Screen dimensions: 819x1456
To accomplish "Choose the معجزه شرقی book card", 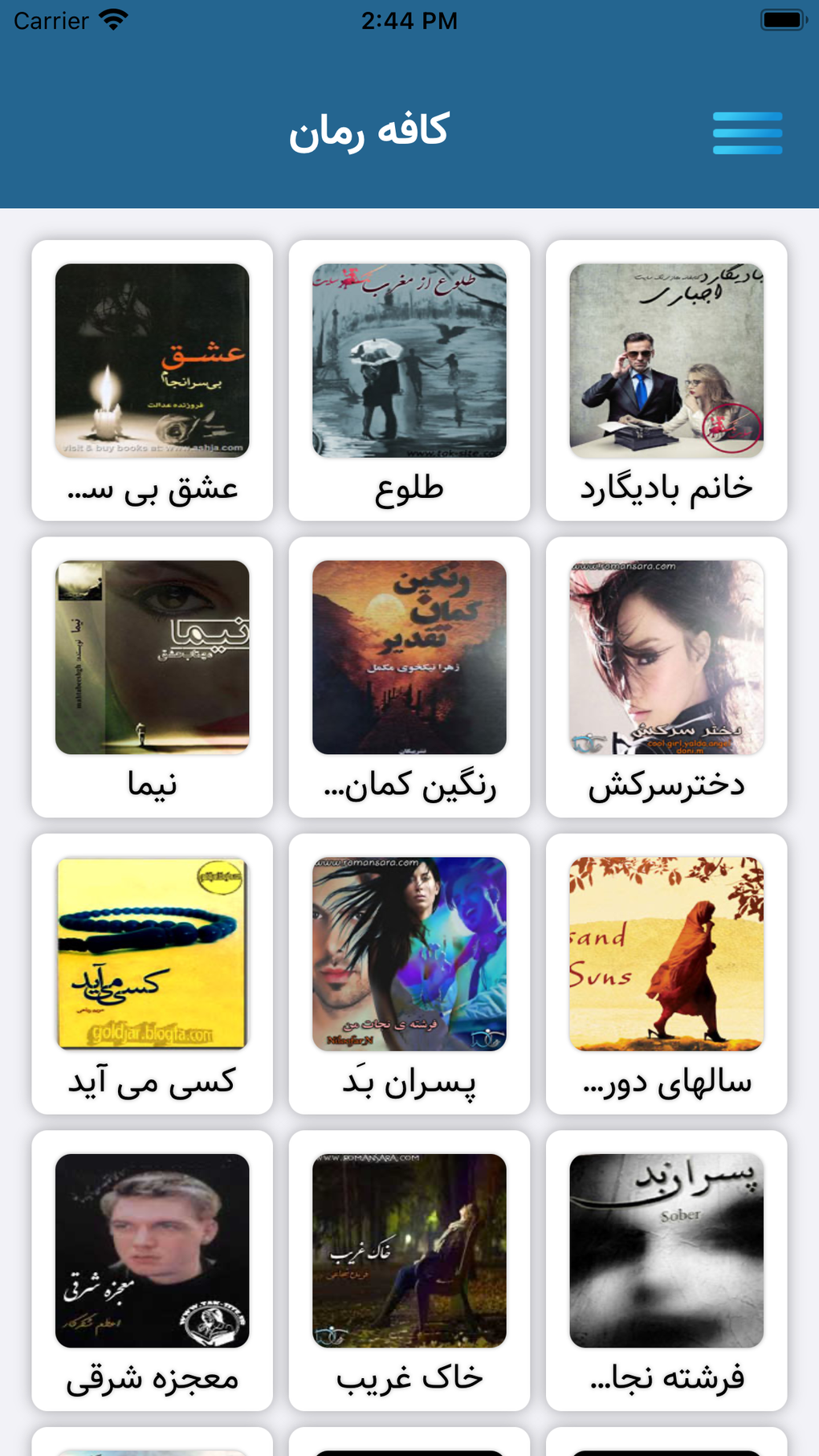I will (x=153, y=1270).
